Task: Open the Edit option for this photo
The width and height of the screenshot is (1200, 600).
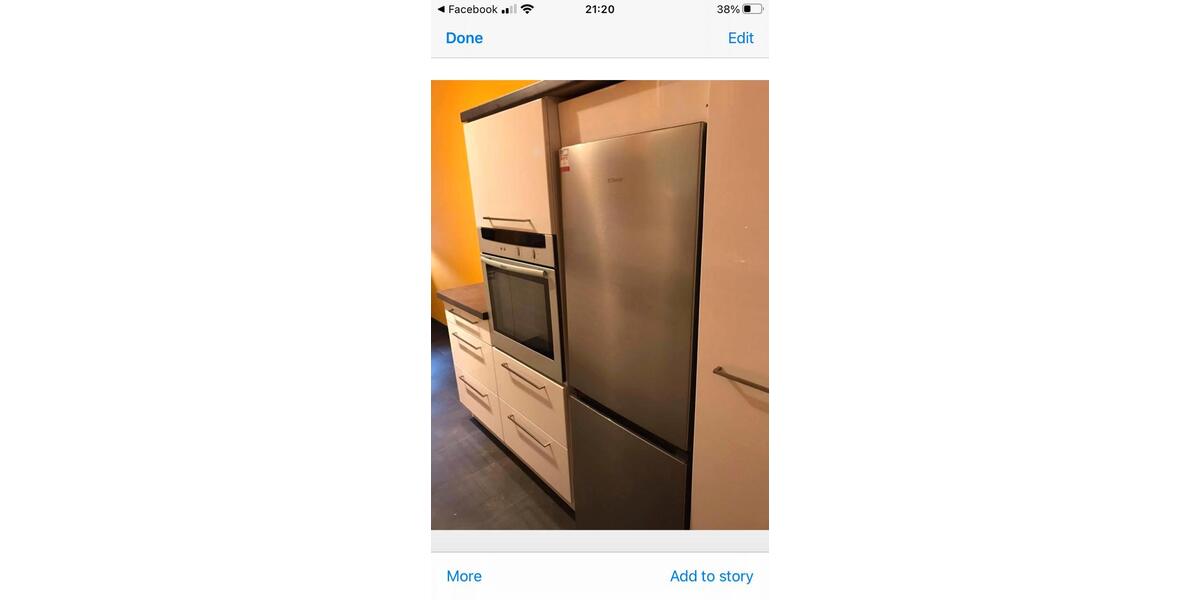Action: tap(740, 38)
